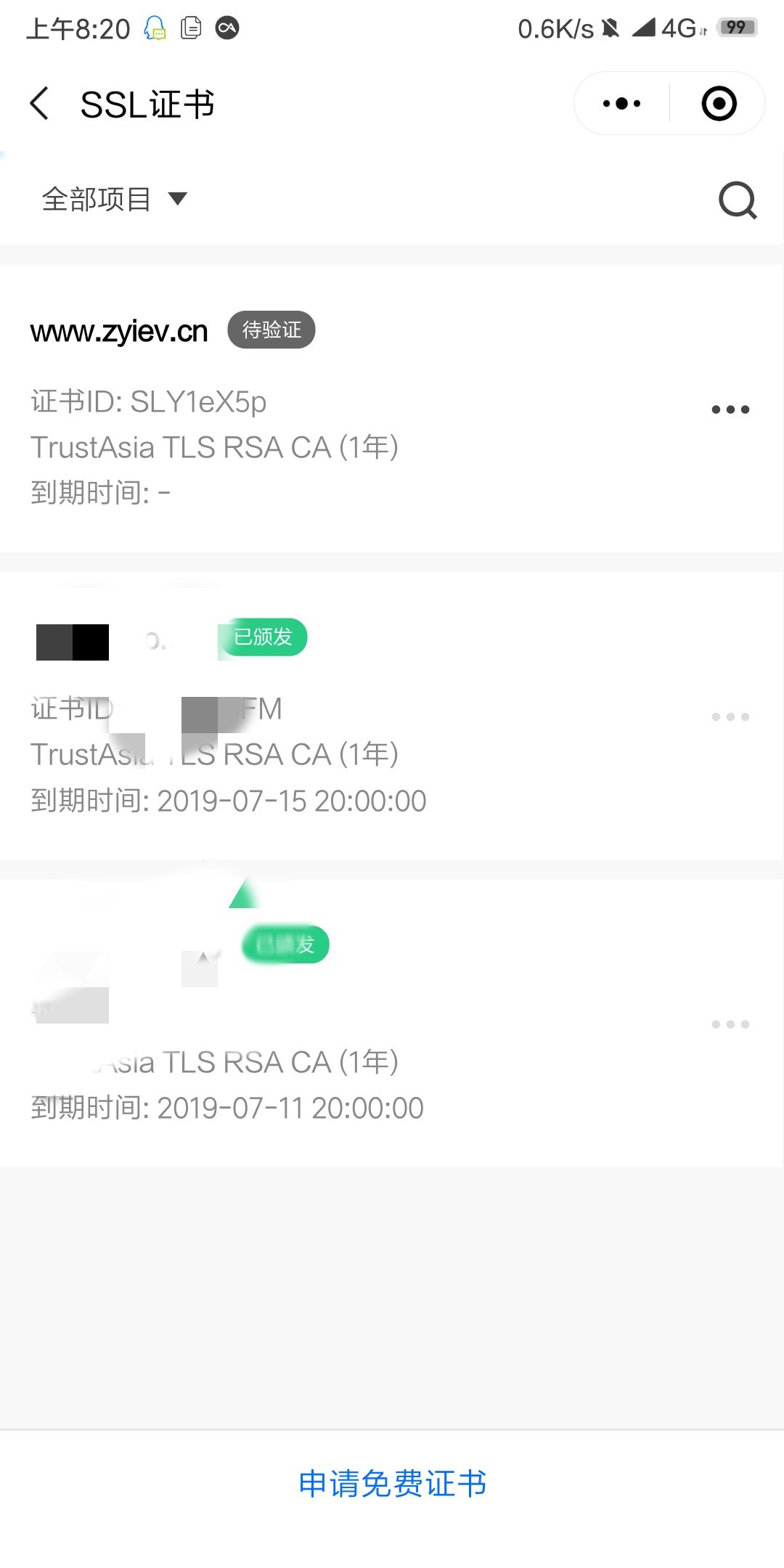Open certificate search
This screenshot has height=1568, width=784.
click(x=737, y=200)
